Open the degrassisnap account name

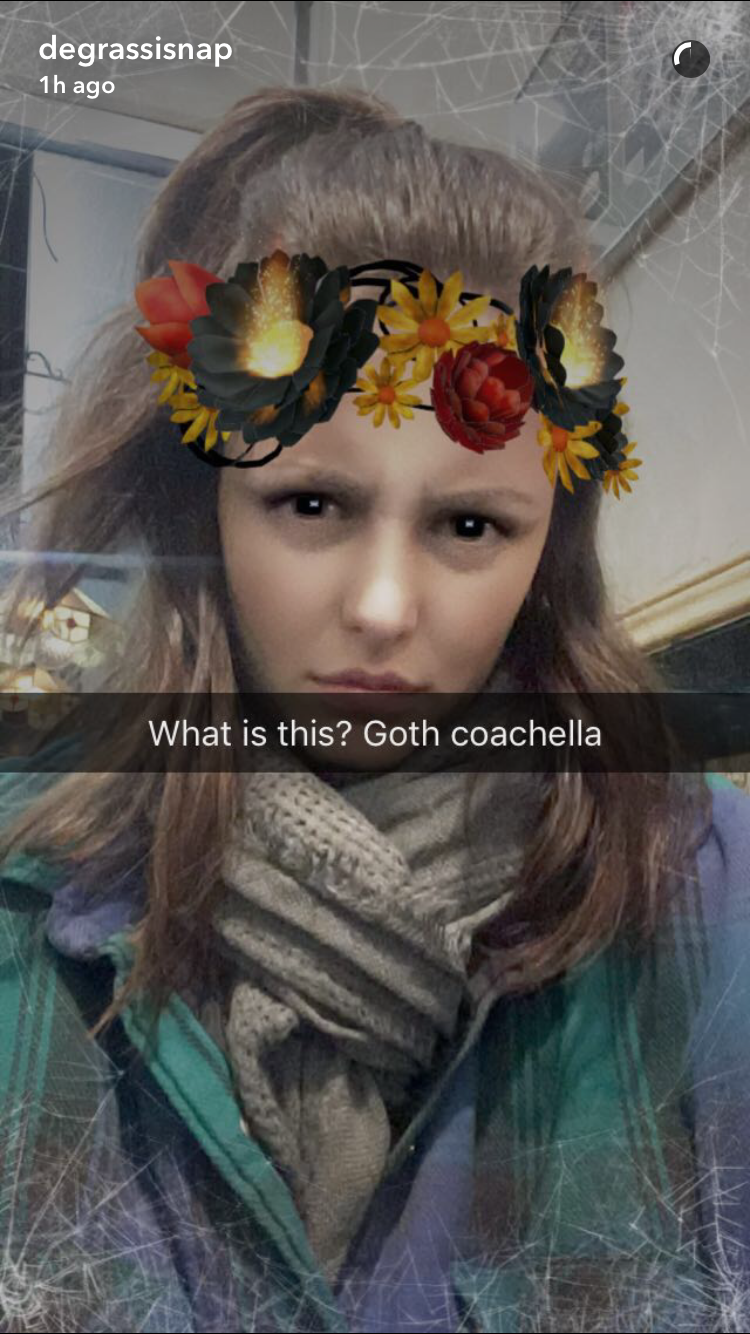(135, 49)
